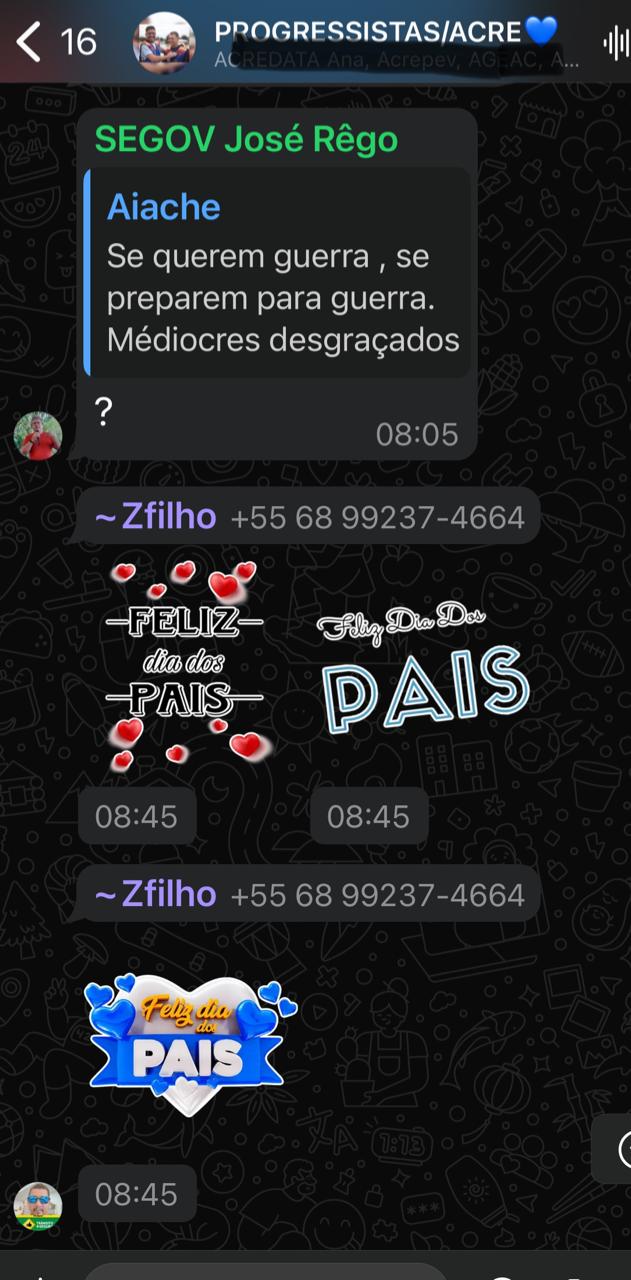Open the Zfilho avatar beside the last sticker
This screenshot has height=1280, width=631.
(38, 1205)
